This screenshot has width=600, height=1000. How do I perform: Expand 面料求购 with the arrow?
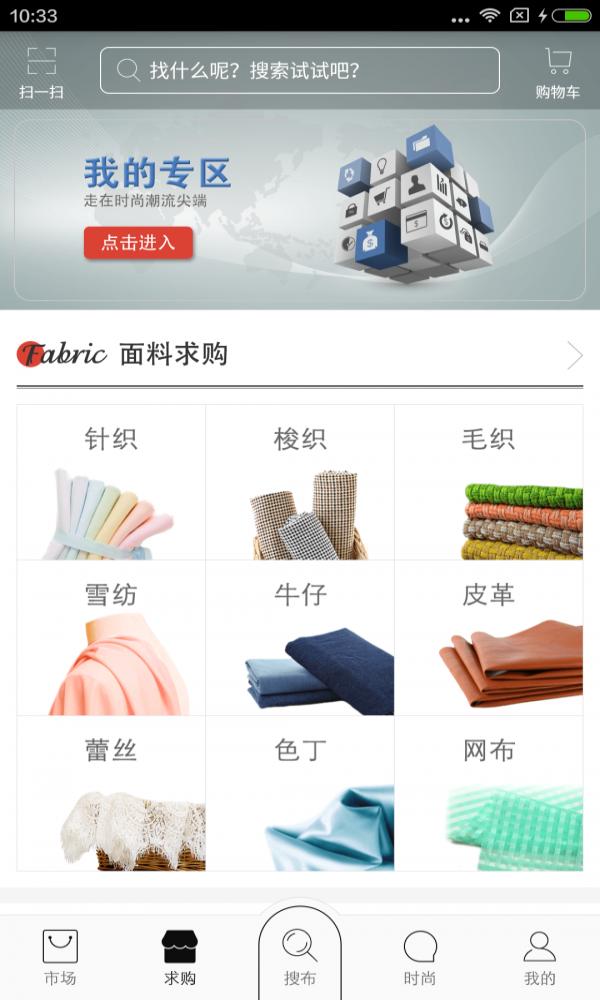click(x=574, y=355)
